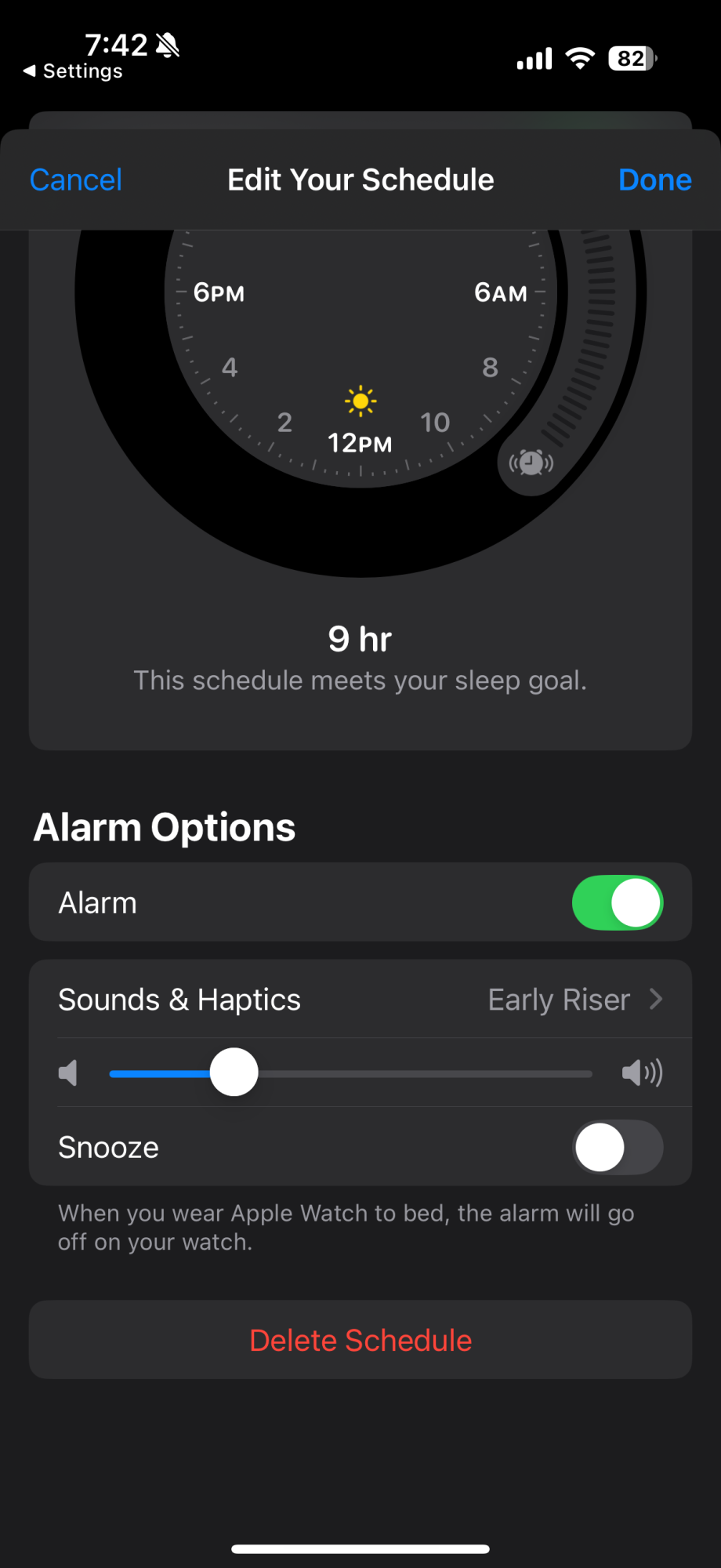Tap the wake-up alarm handle on the dial
This screenshot has height=1568, width=721.
point(531,463)
